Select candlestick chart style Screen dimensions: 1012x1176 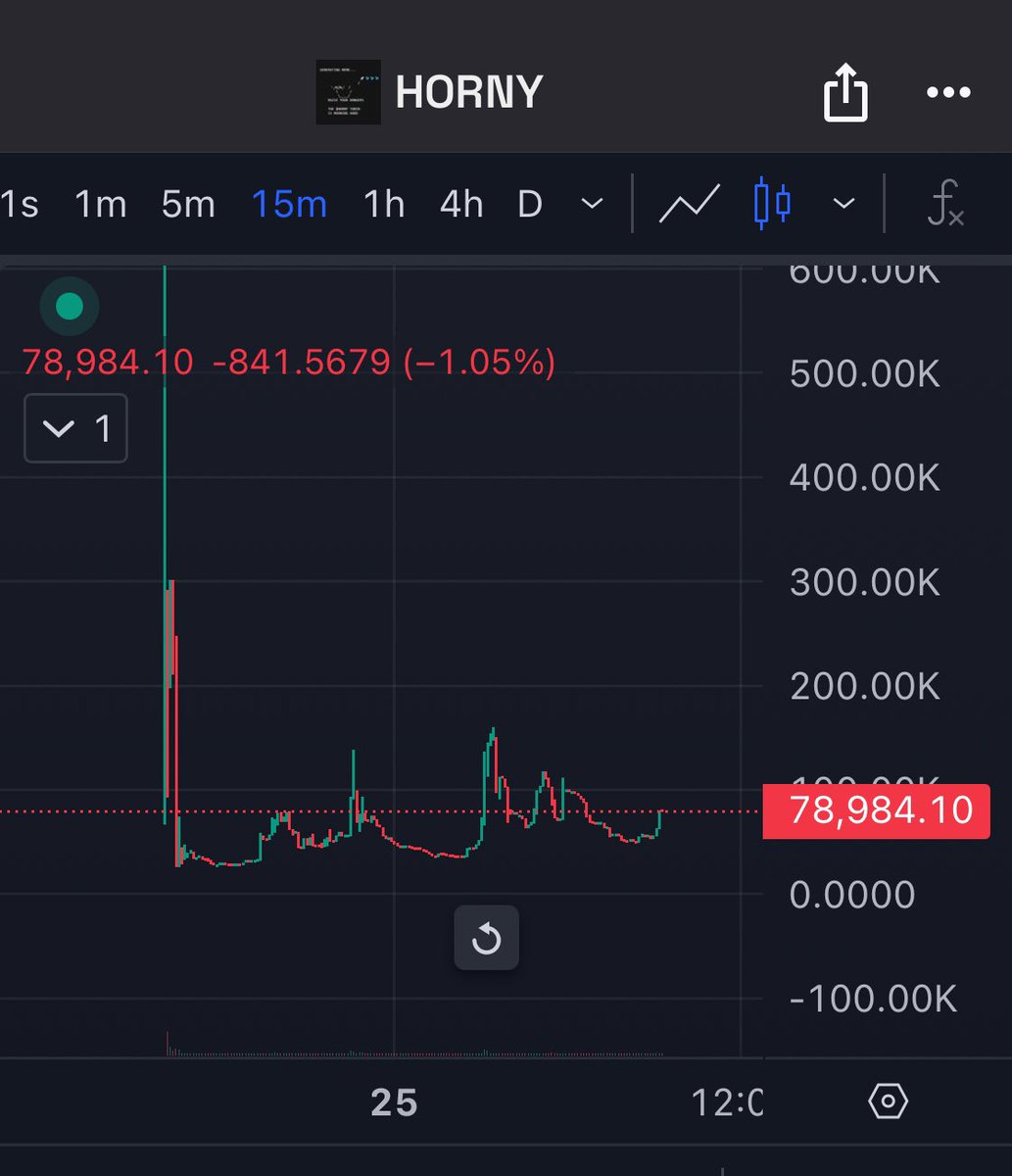(x=773, y=205)
